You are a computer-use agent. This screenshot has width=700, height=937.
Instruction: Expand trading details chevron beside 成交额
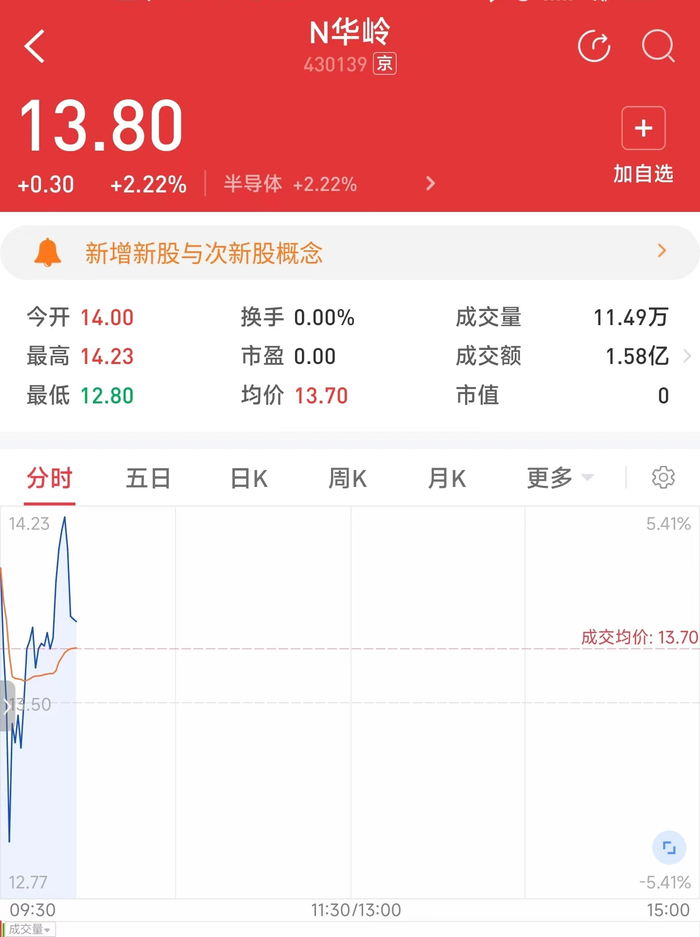coord(687,356)
